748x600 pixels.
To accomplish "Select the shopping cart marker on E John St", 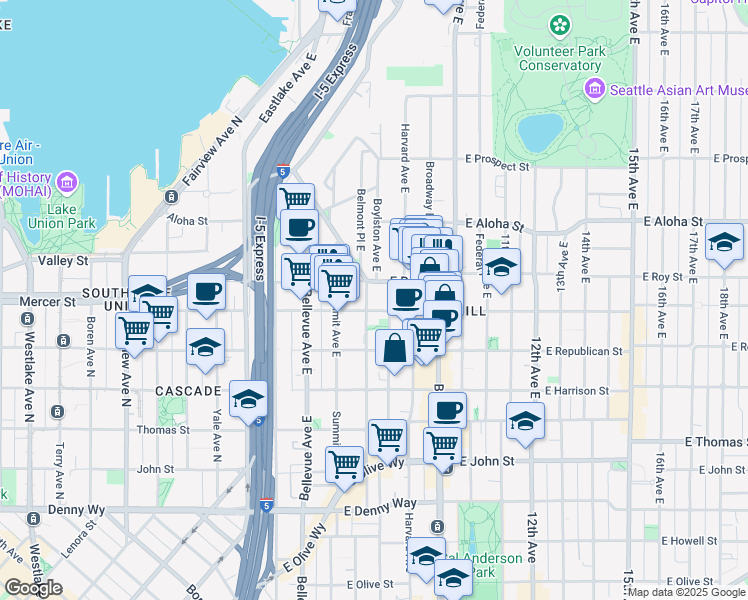I will pos(441,444).
